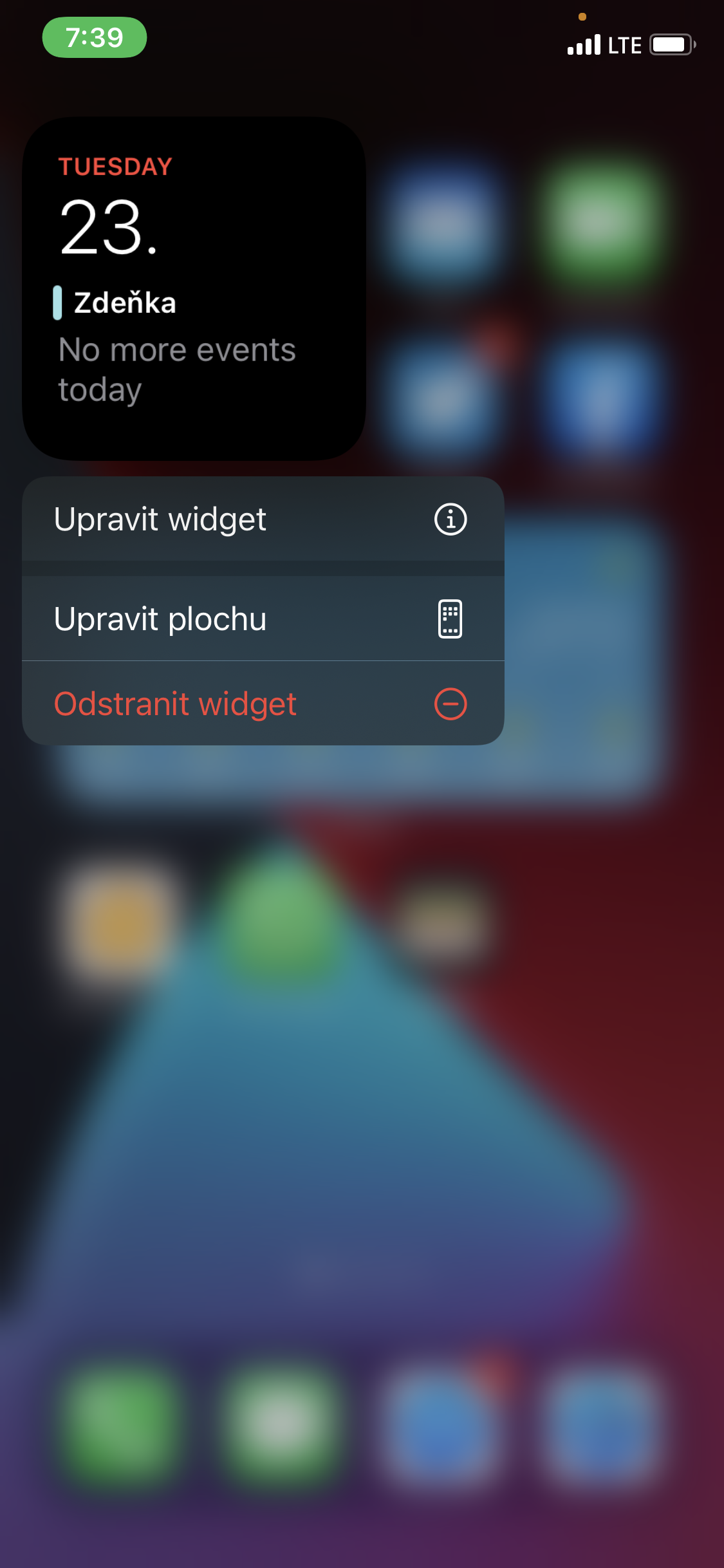Tap Odstranit widget to remove it
Viewport: 724px width, 1568px height.
point(263,704)
